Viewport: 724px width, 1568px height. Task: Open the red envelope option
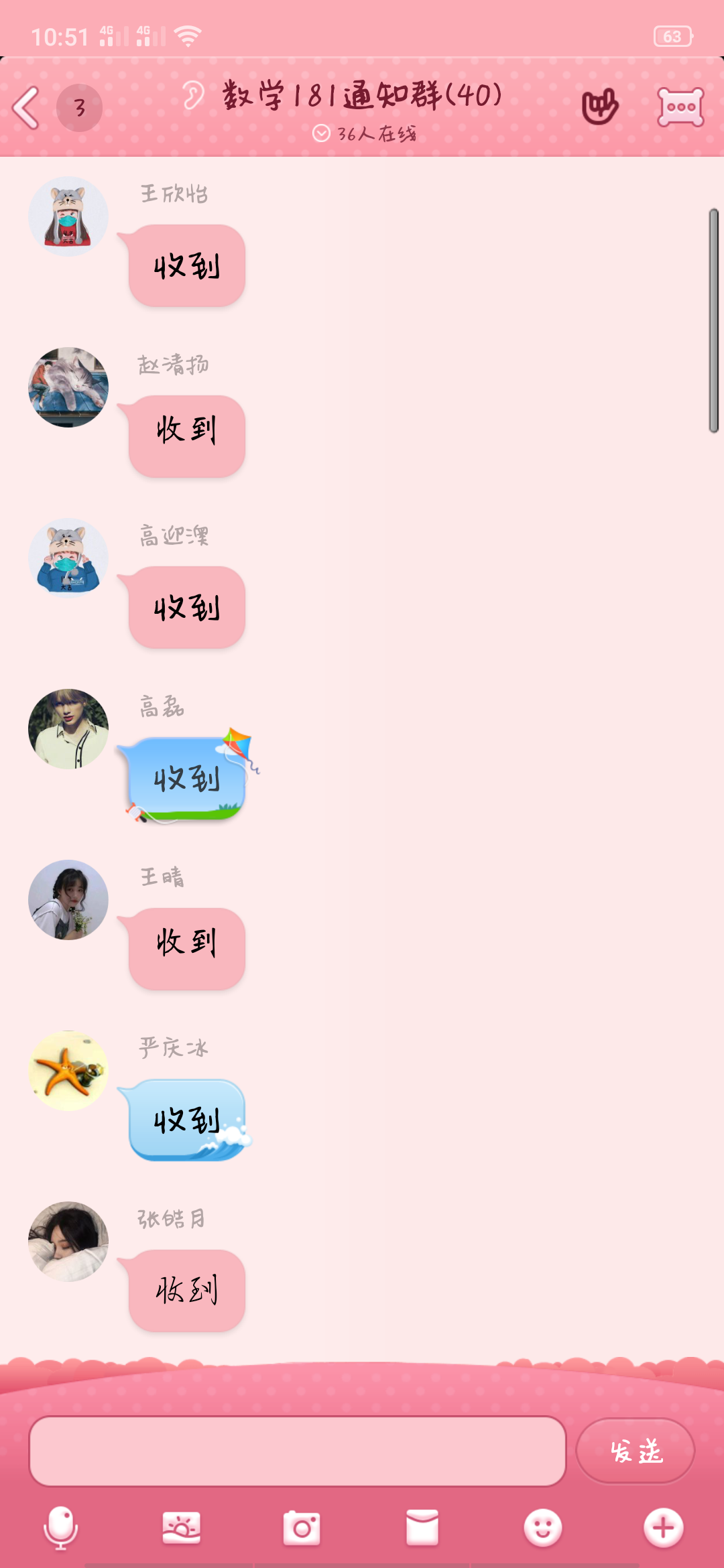click(x=422, y=1528)
